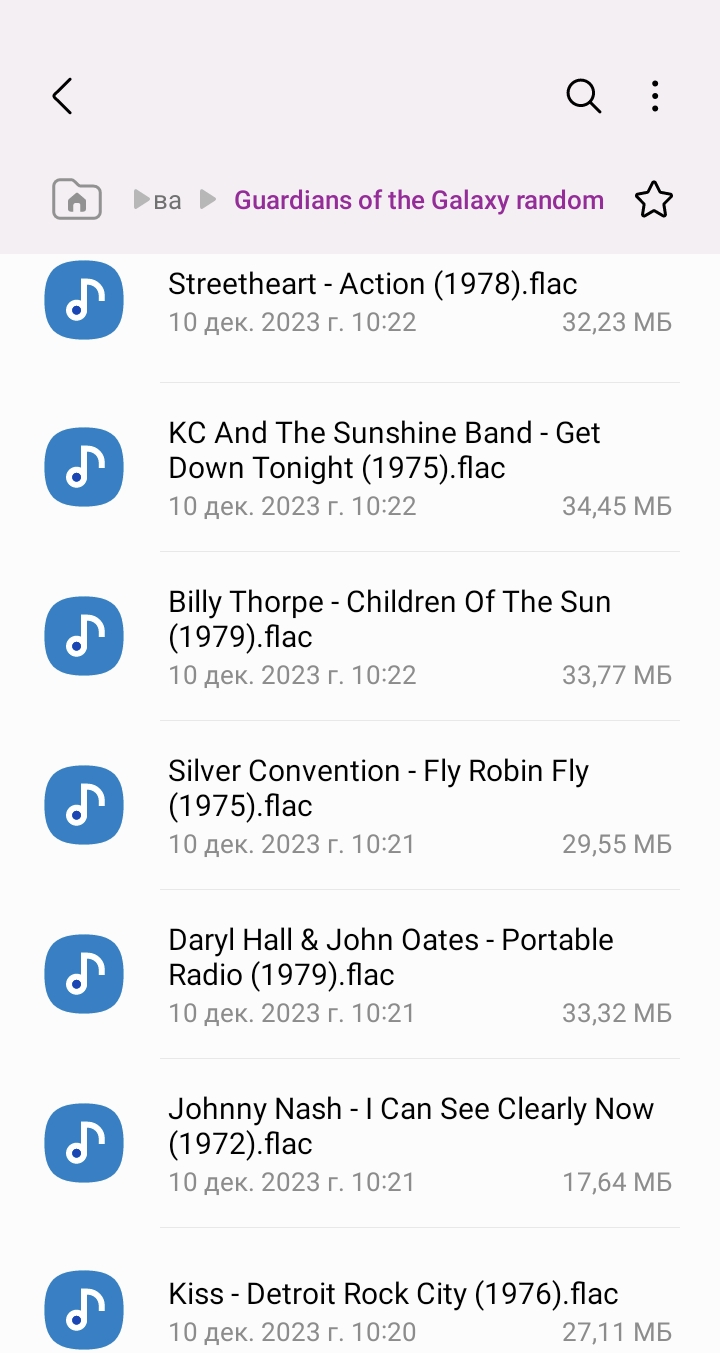Add this folder to favorites with the star

[x=654, y=200]
